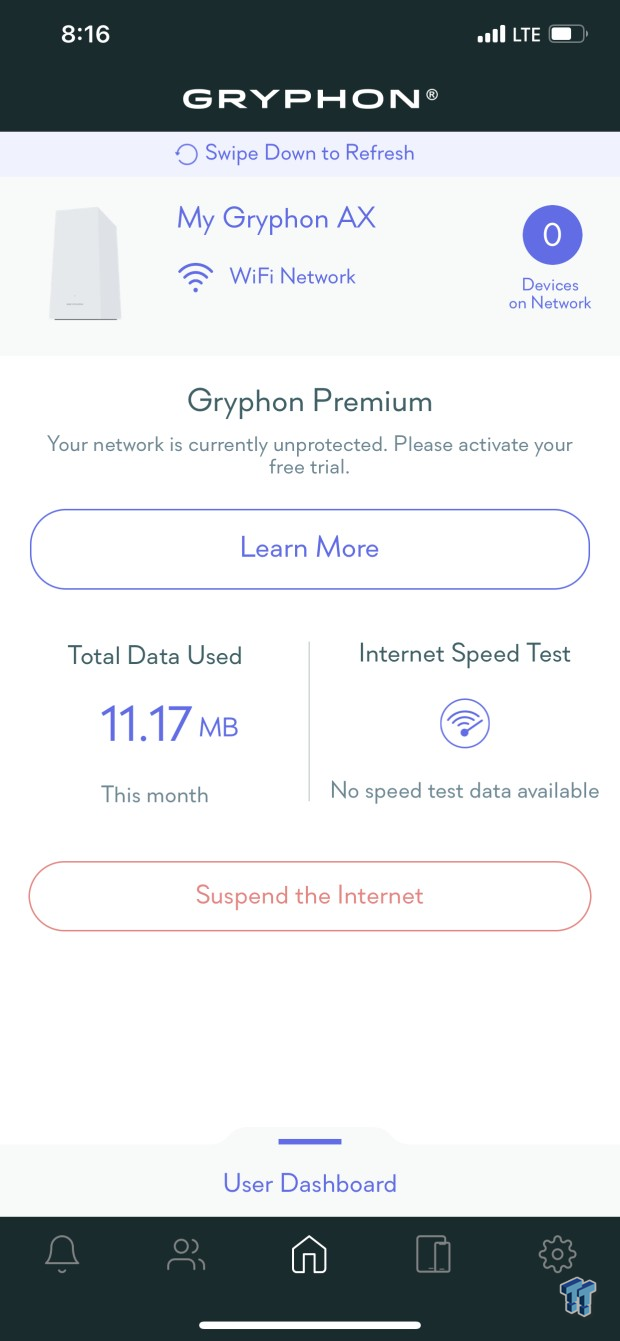The height and width of the screenshot is (1341, 620).
Task: Switch to the users tab
Action: point(186,1253)
